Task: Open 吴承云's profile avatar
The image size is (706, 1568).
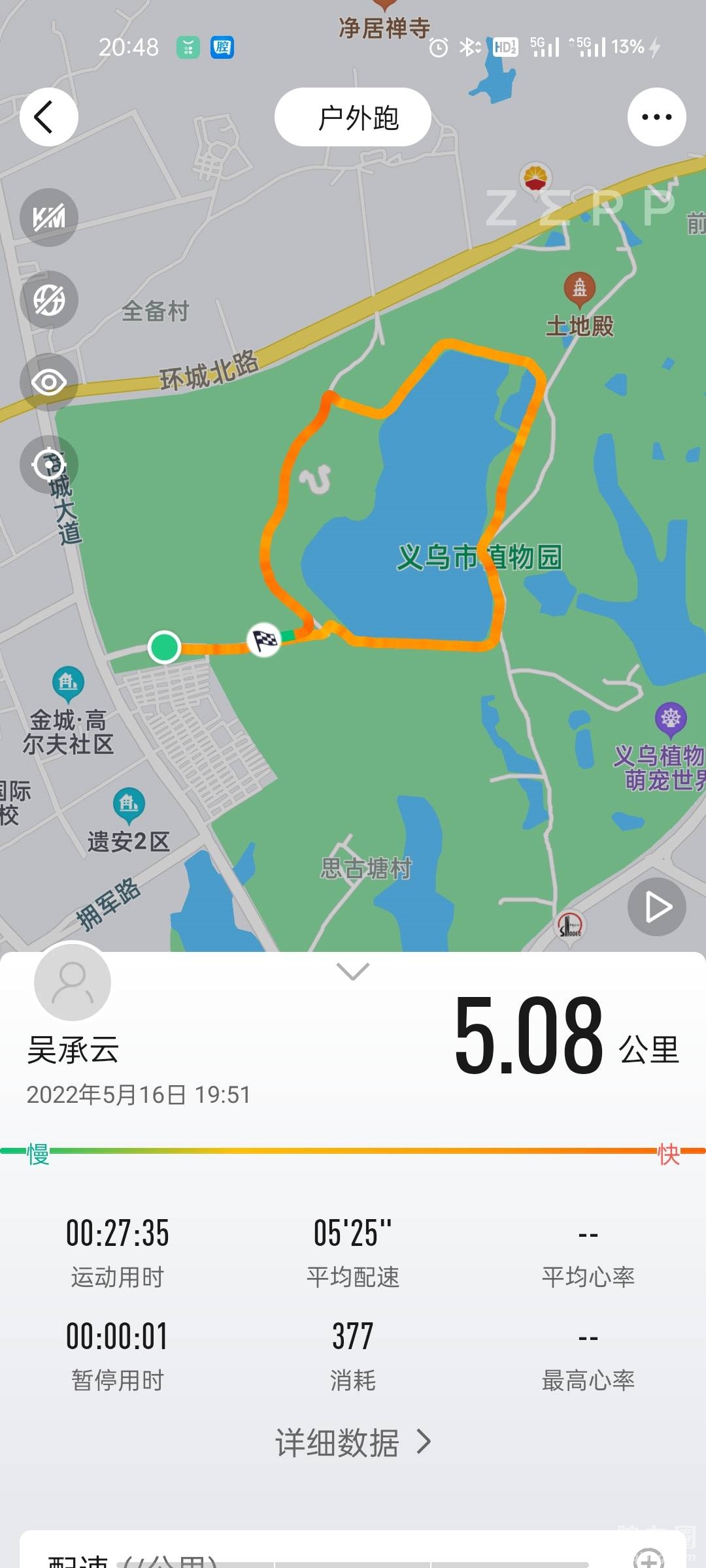Action: [x=73, y=982]
